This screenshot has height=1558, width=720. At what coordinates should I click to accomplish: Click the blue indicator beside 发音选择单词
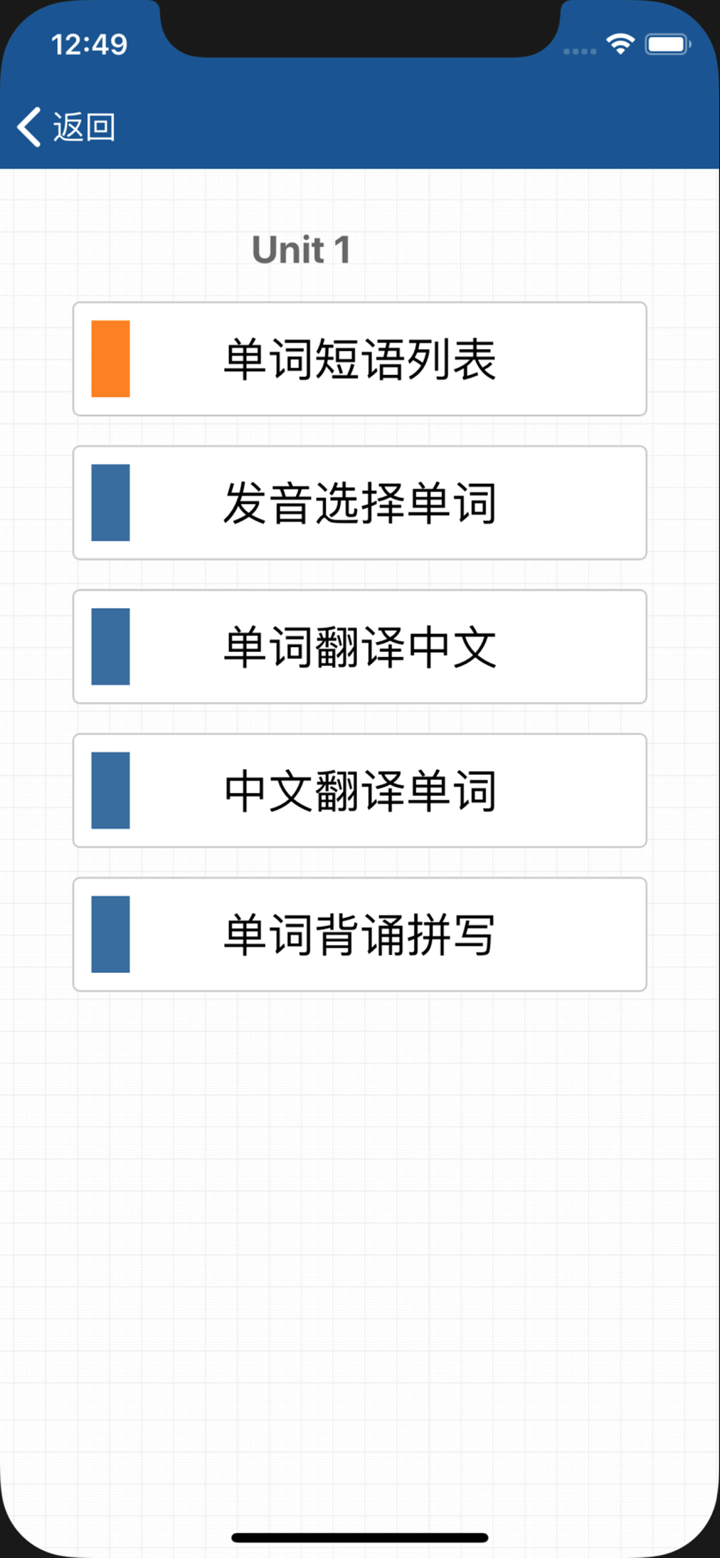(x=110, y=503)
